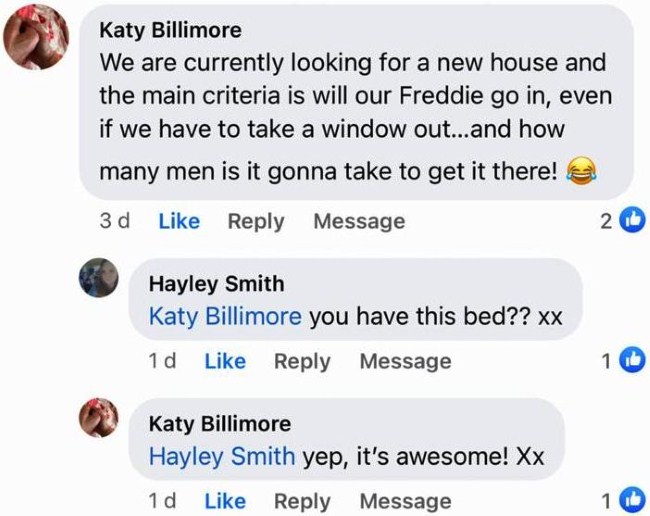Image resolution: width=650 pixels, height=516 pixels.
Task: View the 2 reactions on Katy's top comment
Action: pos(623,221)
